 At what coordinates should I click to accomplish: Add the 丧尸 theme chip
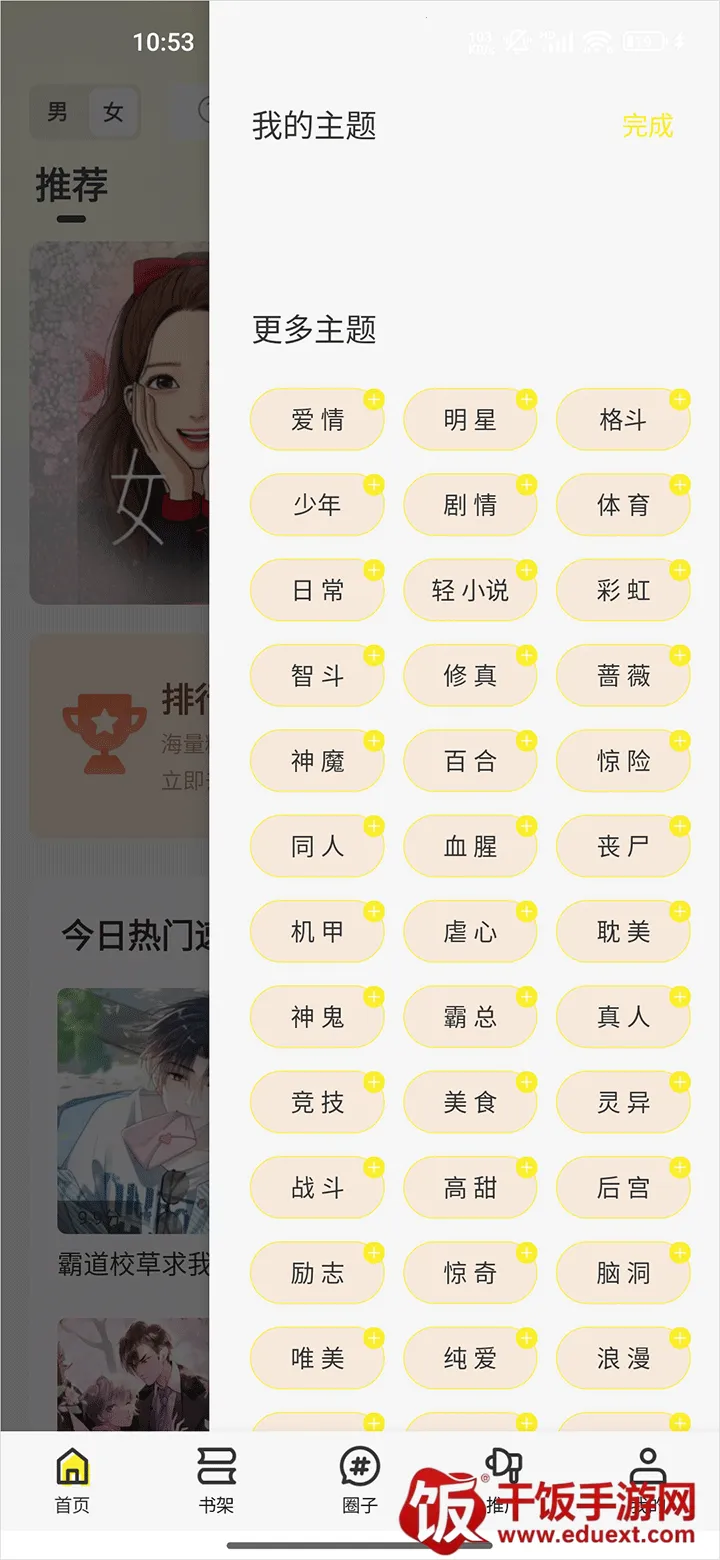pos(623,847)
